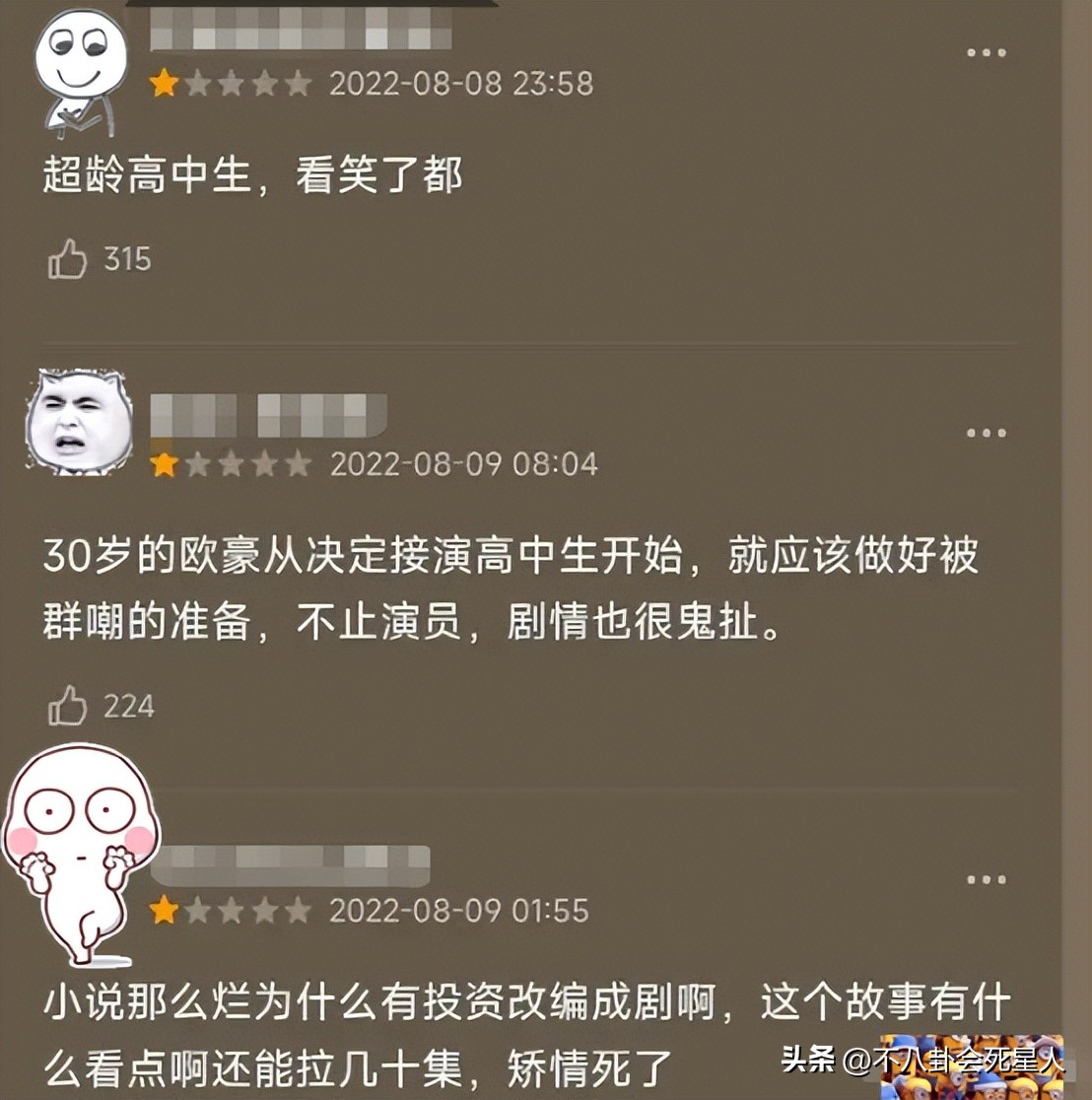Image resolution: width=1092 pixels, height=1100 pixels.
Task: Toggle the one-star rating on the bottom review
Action: tap(164, 912)
